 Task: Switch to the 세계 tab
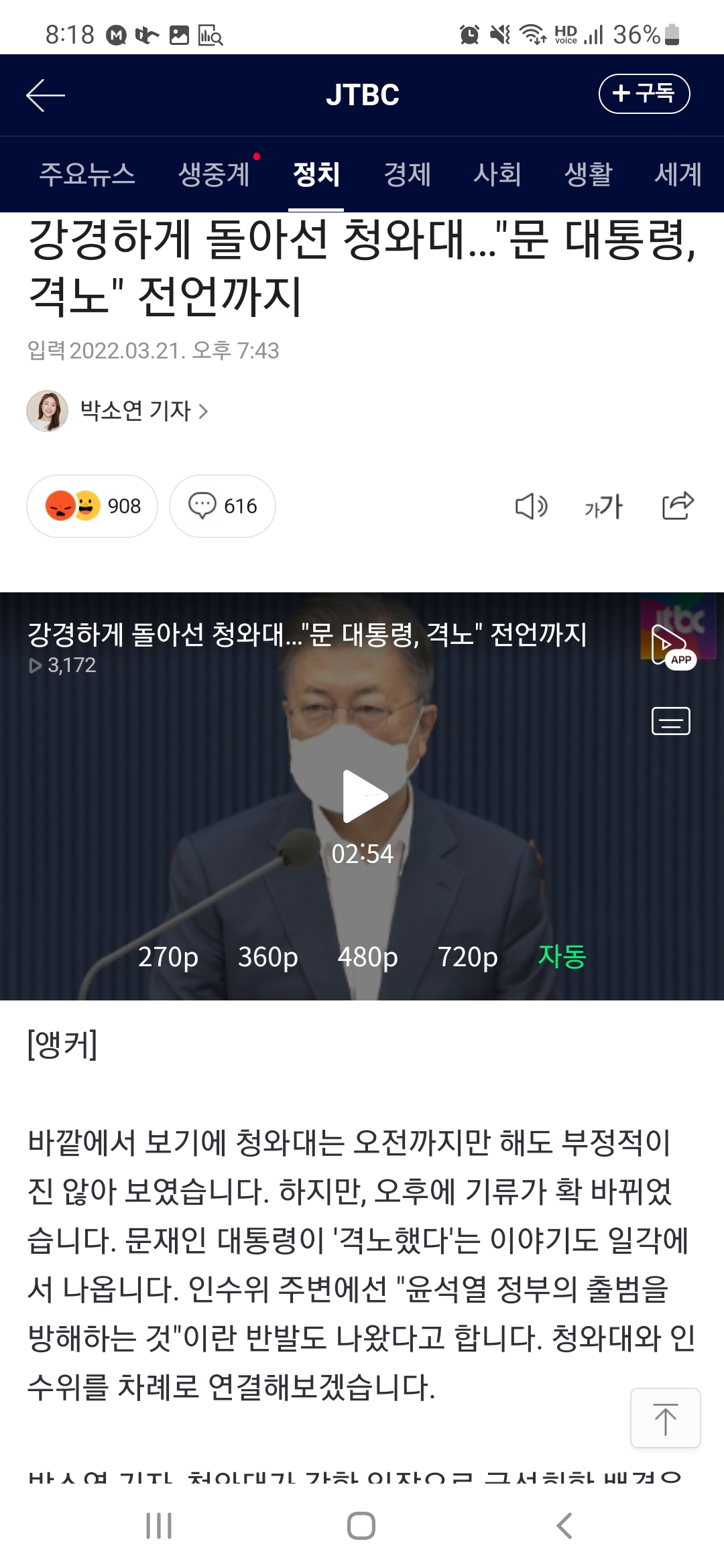point(678,174)
